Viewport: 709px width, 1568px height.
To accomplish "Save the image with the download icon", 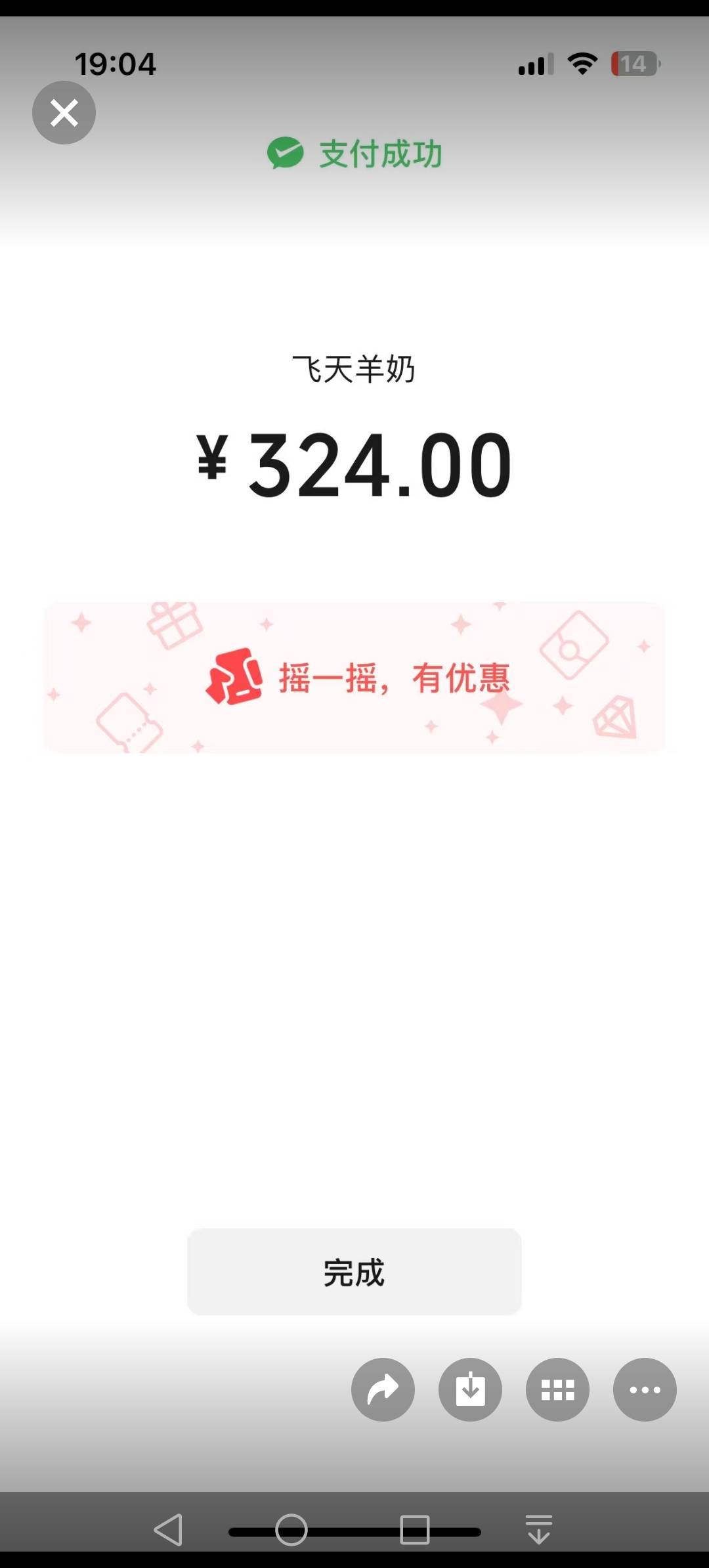I will click(470, 1389).
